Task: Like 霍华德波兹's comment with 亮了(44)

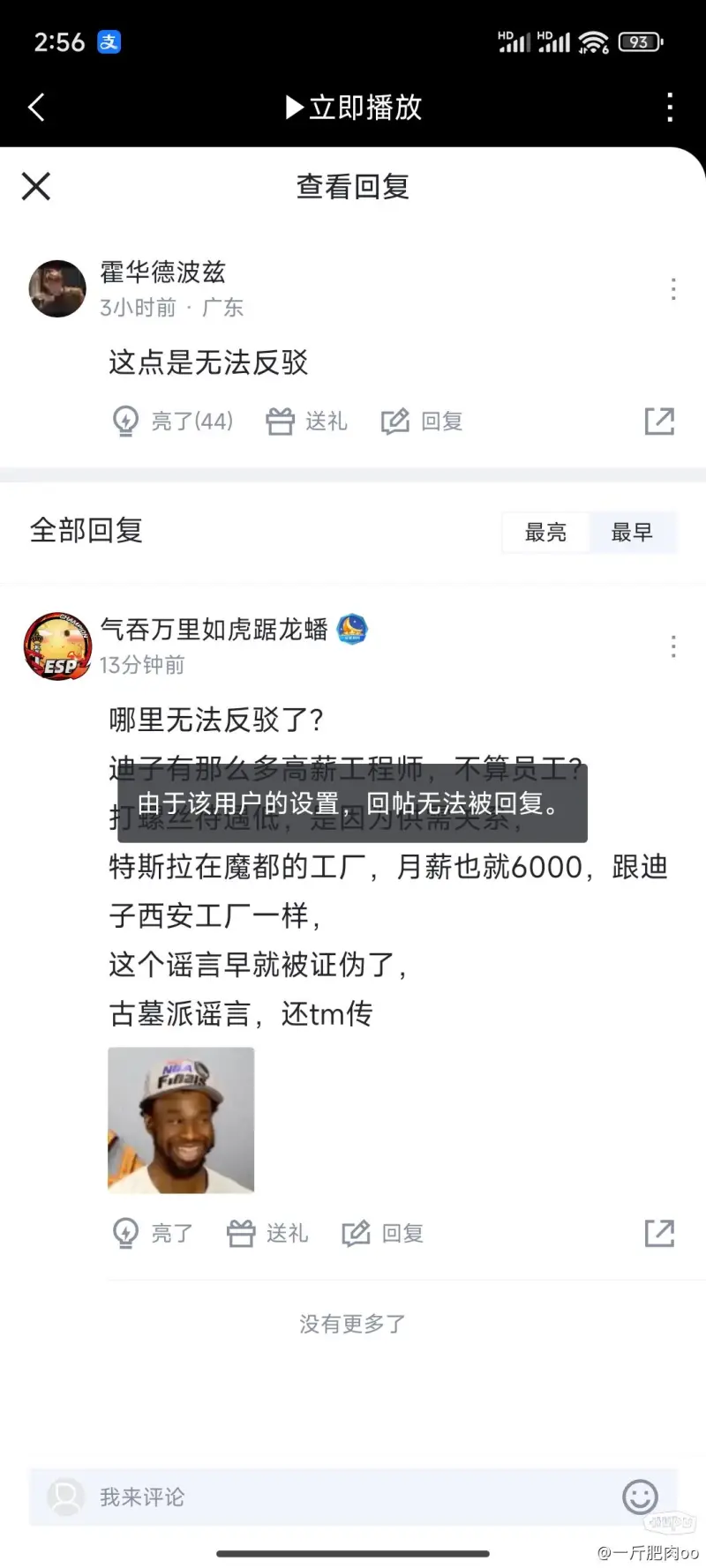Action: click(173, 422)
